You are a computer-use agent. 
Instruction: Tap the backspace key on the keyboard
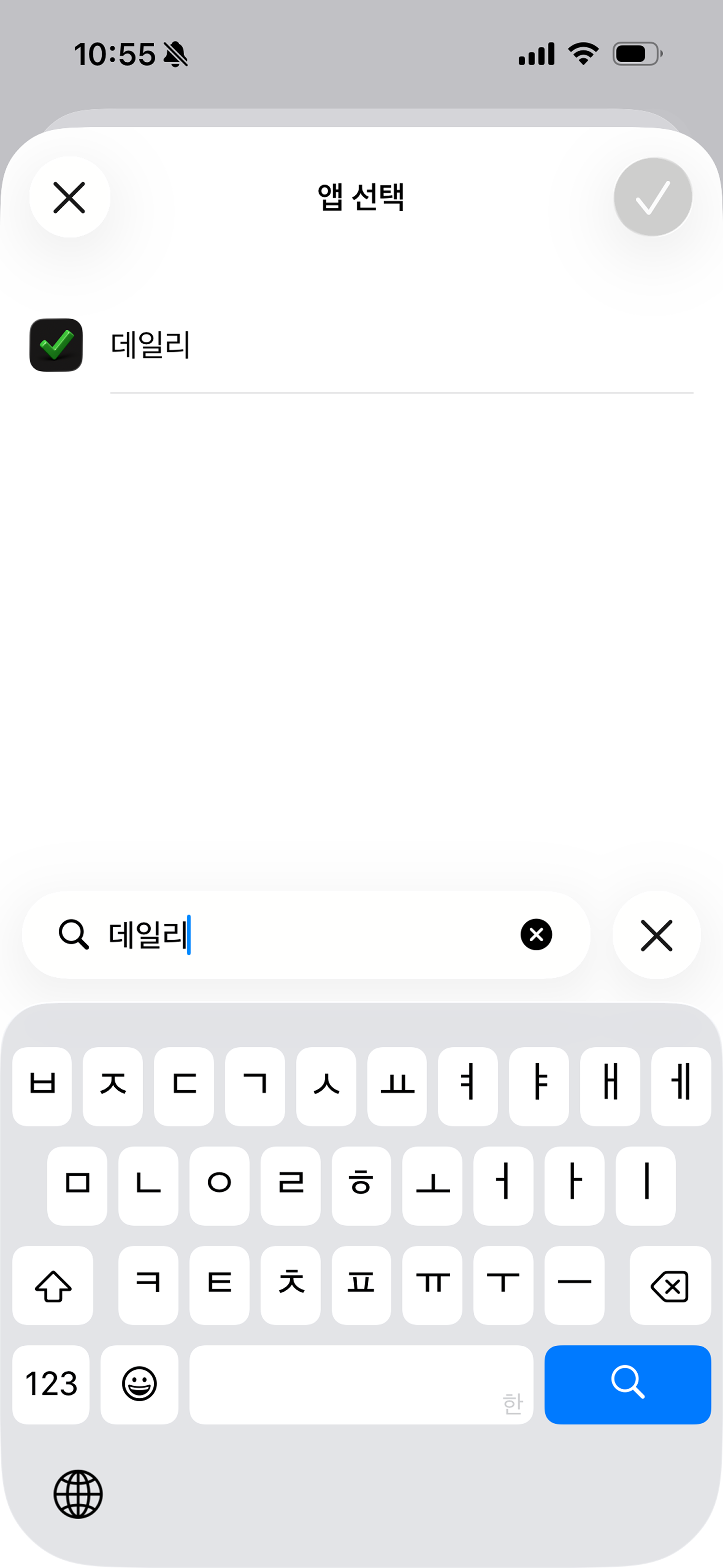pyautogui.click(x=669, y=1285)
